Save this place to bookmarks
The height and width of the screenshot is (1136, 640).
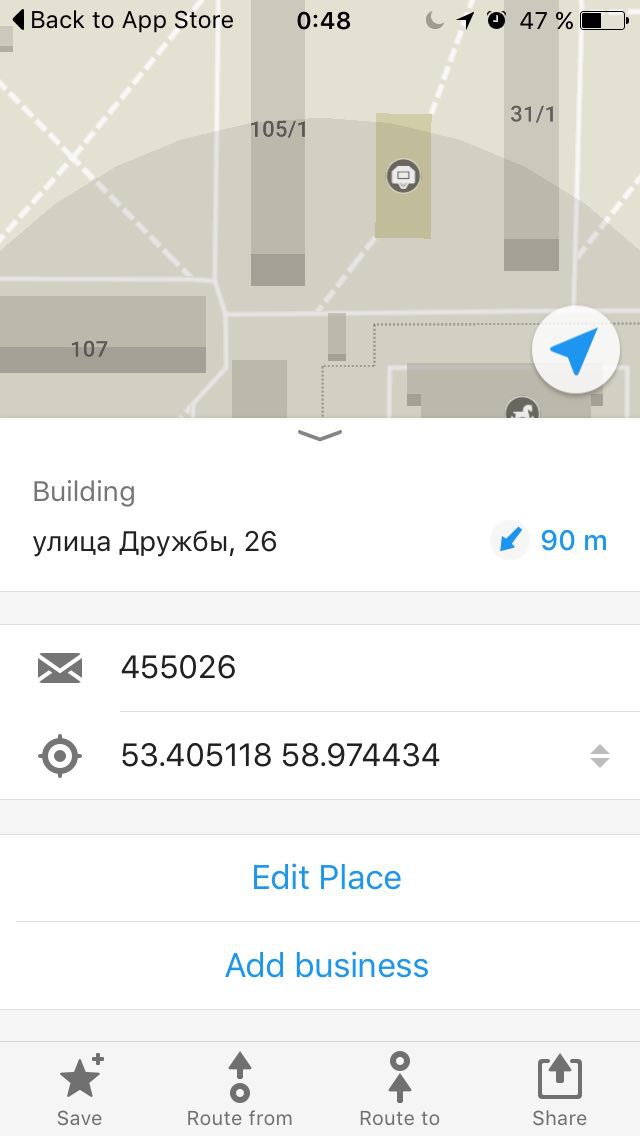click(x=80, y=1090)
